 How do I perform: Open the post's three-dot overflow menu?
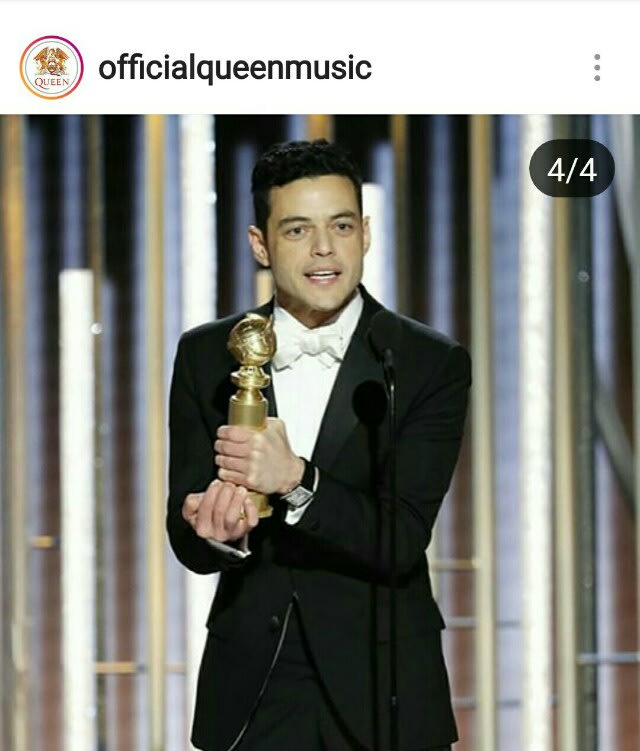596,68
